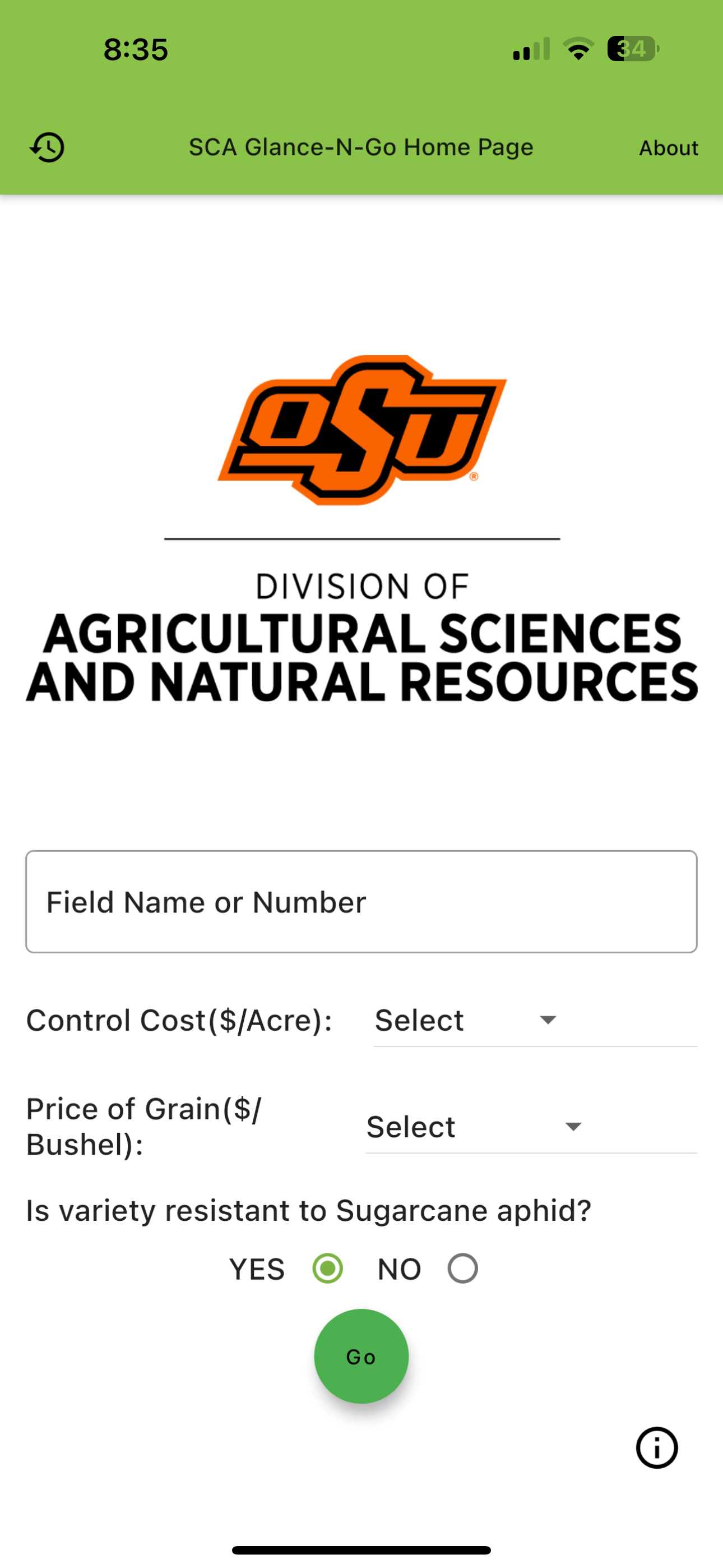Open the About page
723x1568 pixels.
point(668,148)
